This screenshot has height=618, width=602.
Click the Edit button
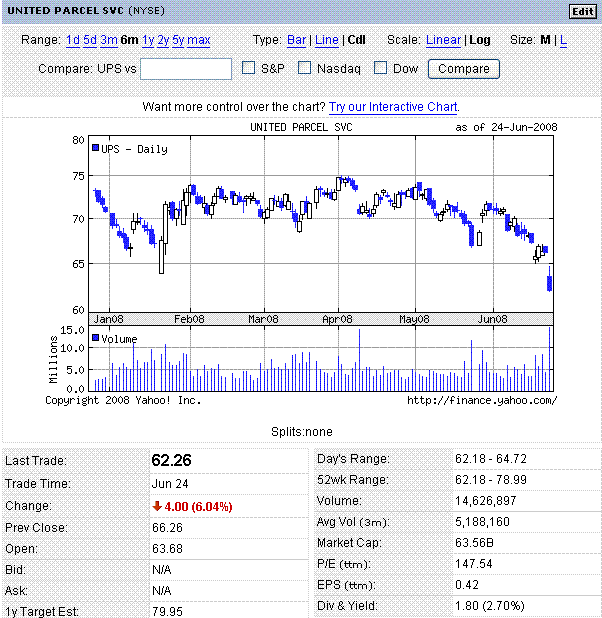point(581,11)
